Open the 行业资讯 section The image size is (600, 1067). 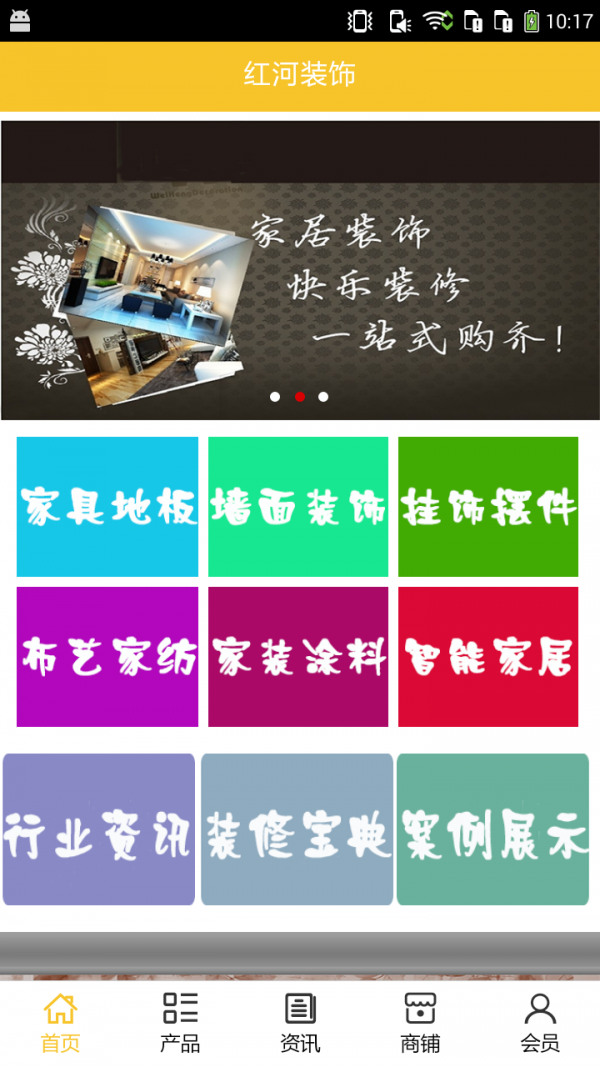pos(99,829)
